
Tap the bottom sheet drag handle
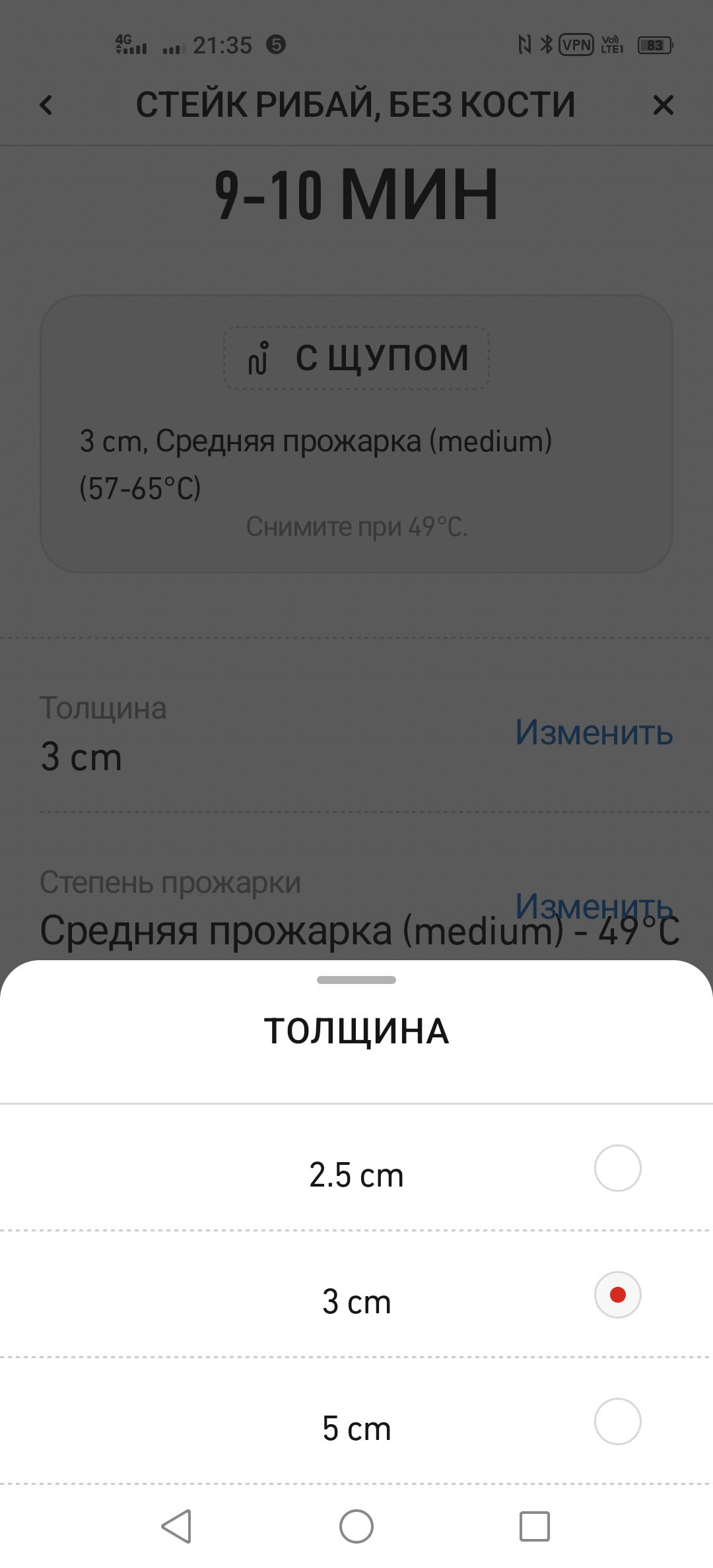coord(356,980)
